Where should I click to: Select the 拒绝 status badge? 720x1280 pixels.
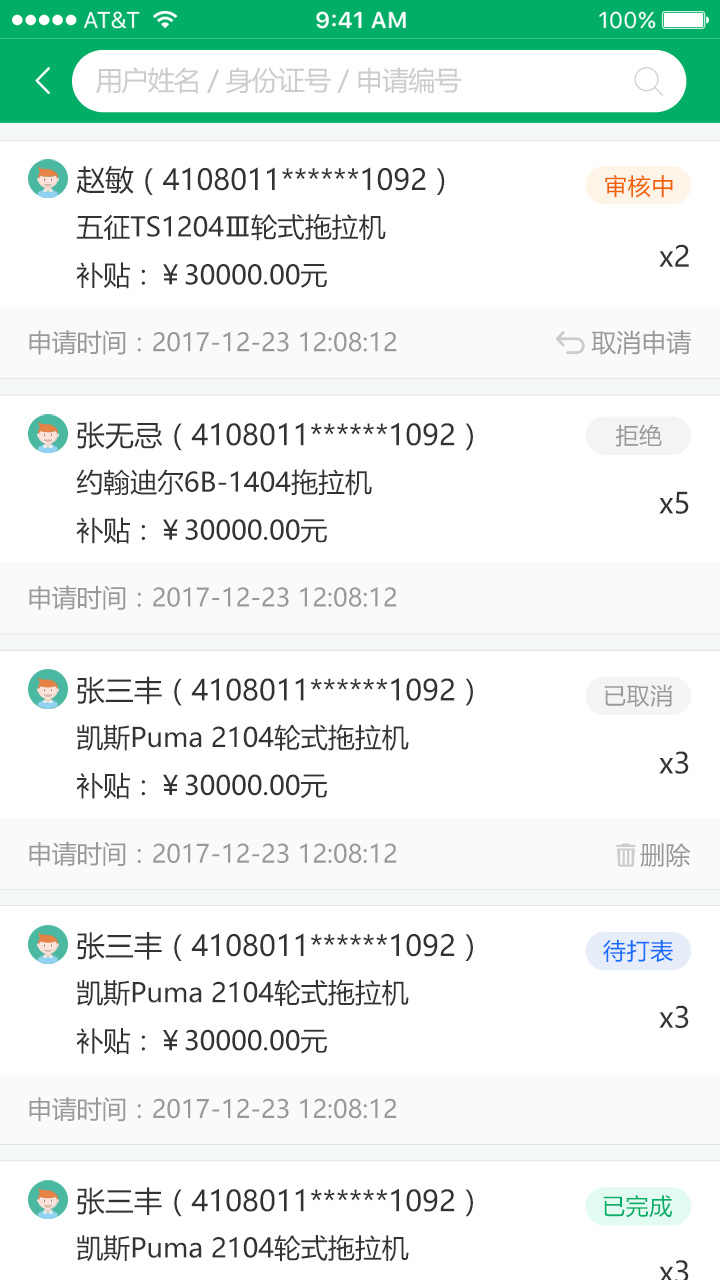click(x=637, y=435)
